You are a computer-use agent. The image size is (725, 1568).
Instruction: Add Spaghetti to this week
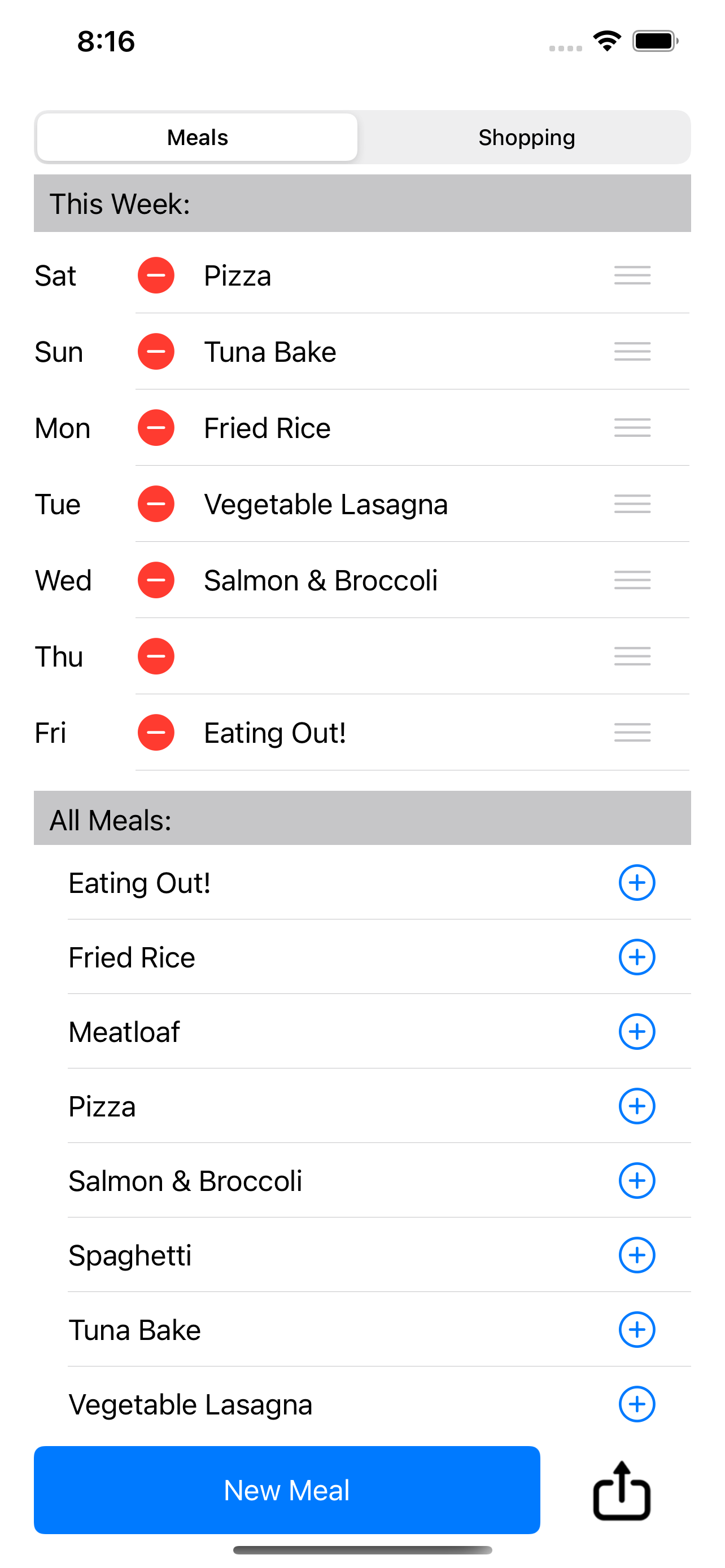[637, 1255]
